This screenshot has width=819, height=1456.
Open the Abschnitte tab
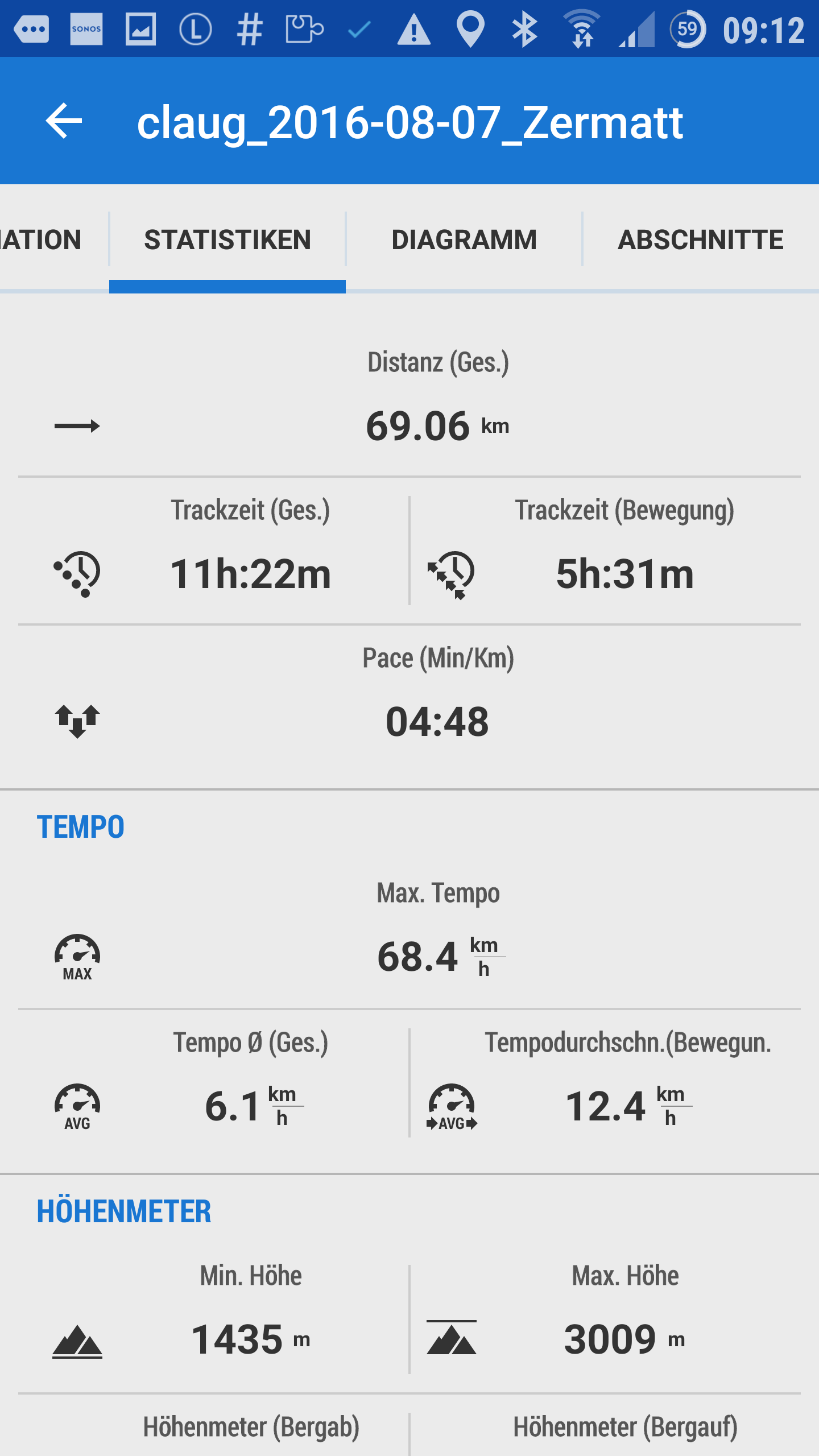(x=701, y=239)
